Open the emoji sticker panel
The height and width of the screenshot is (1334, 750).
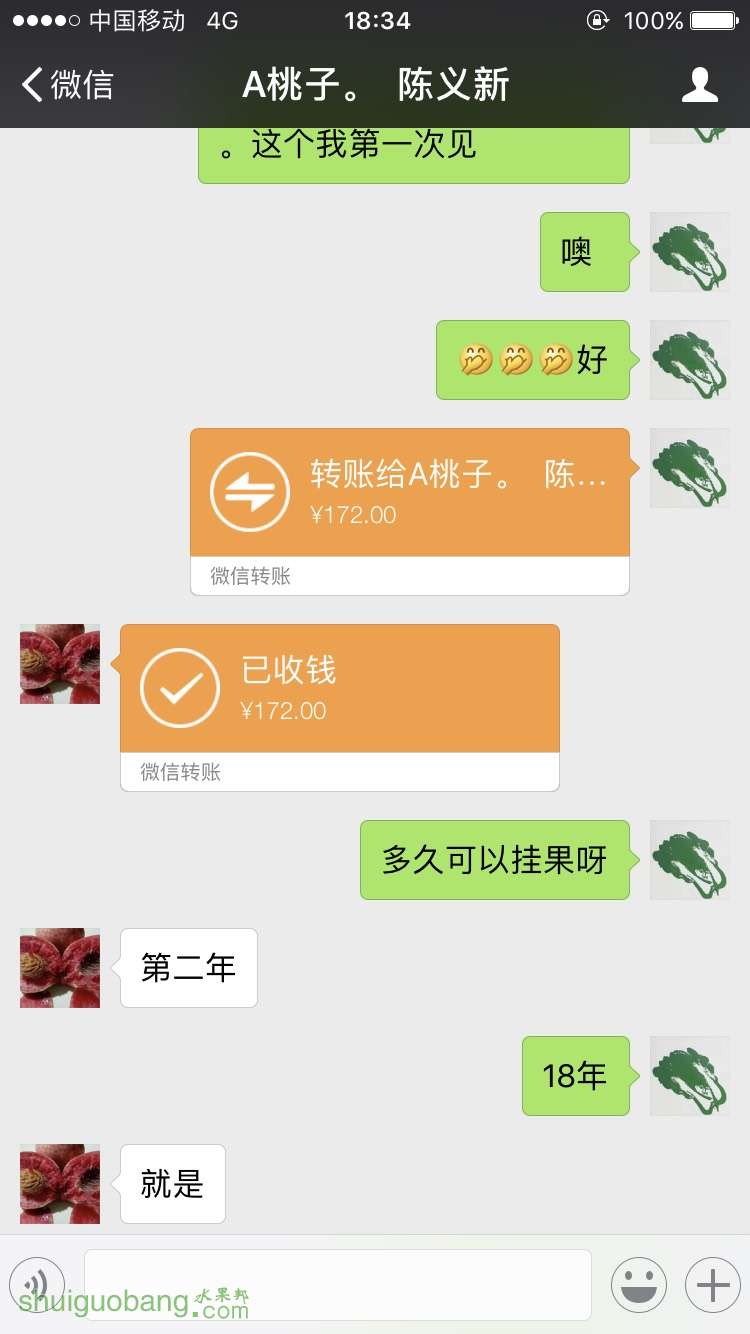coord(638,1284)
